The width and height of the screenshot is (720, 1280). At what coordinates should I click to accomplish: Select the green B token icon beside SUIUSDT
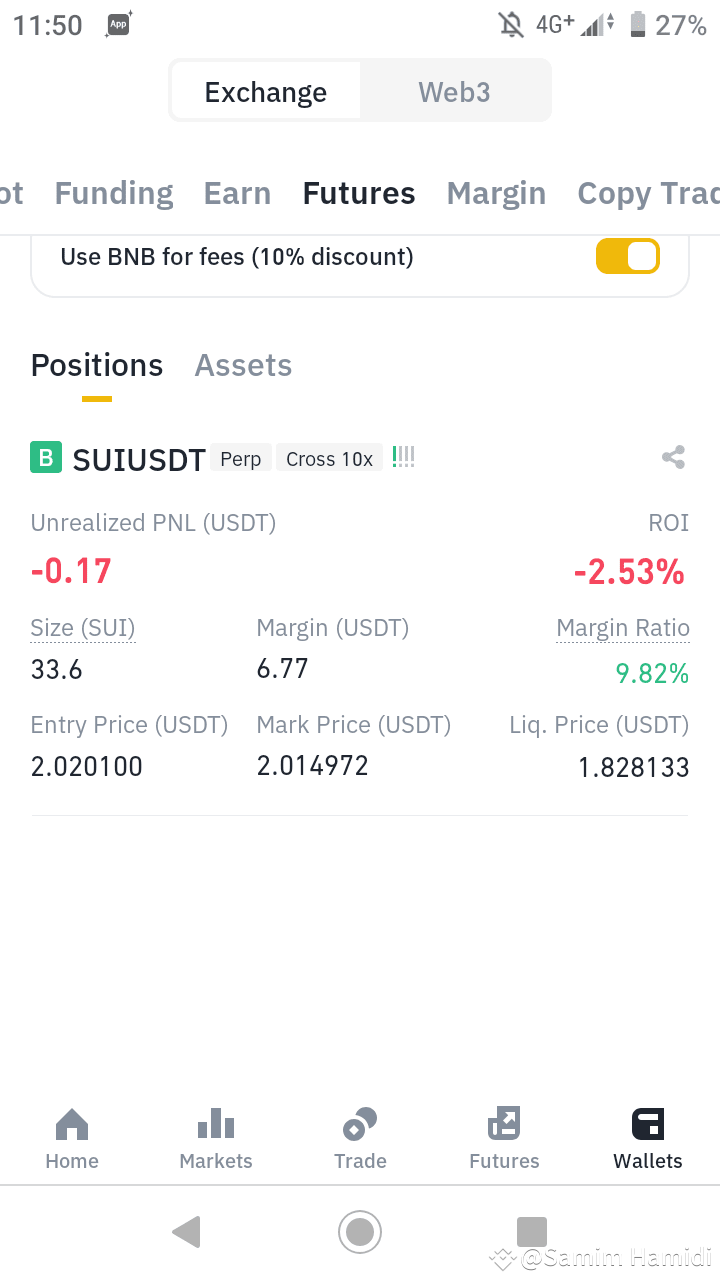click(45, 457)
